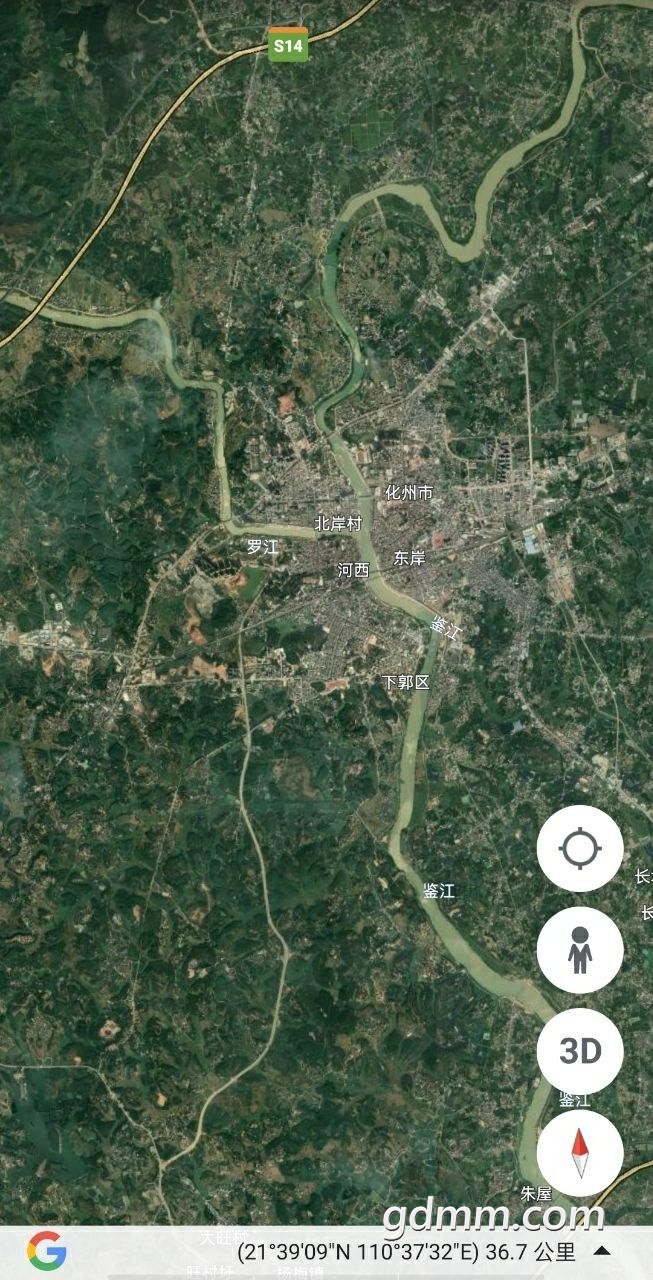
Task: Reset map orientation with the compass
Action: point(580,1153)
